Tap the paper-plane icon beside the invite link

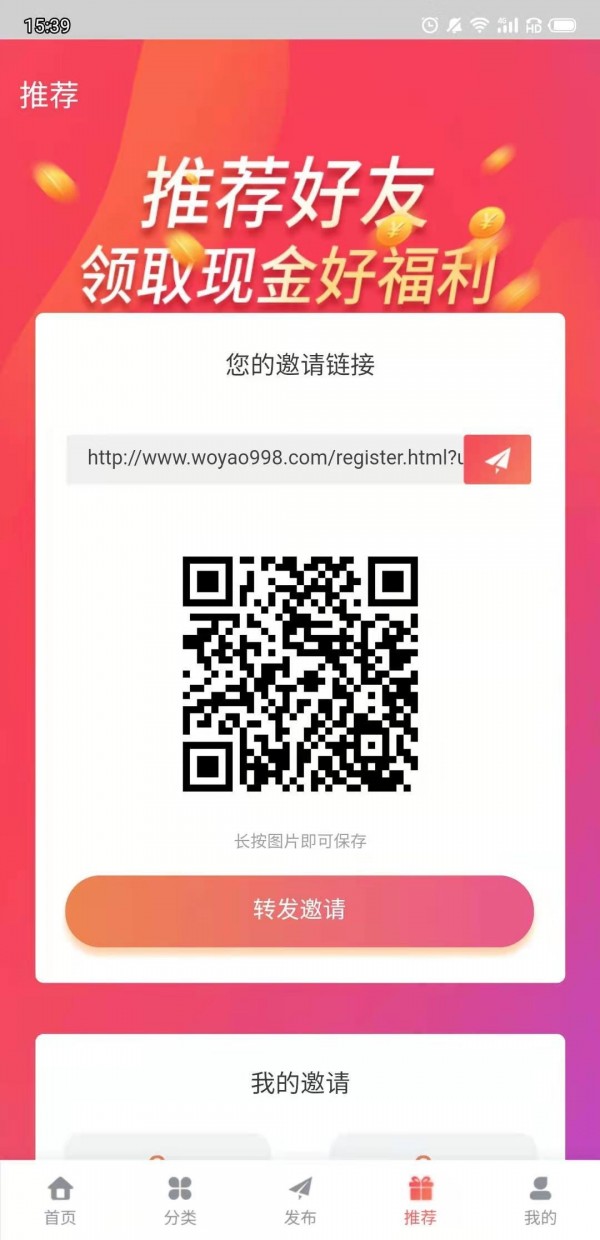pyautogui.click(x=497, y=459)
